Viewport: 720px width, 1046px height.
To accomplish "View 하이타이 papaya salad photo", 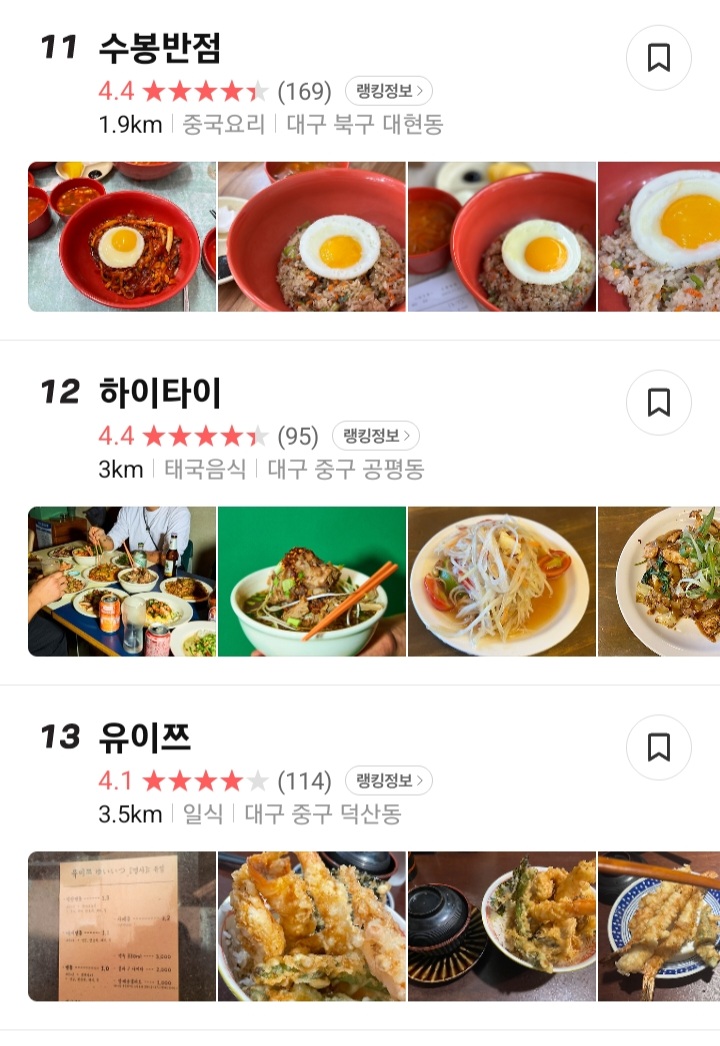I will pos(502,581).
